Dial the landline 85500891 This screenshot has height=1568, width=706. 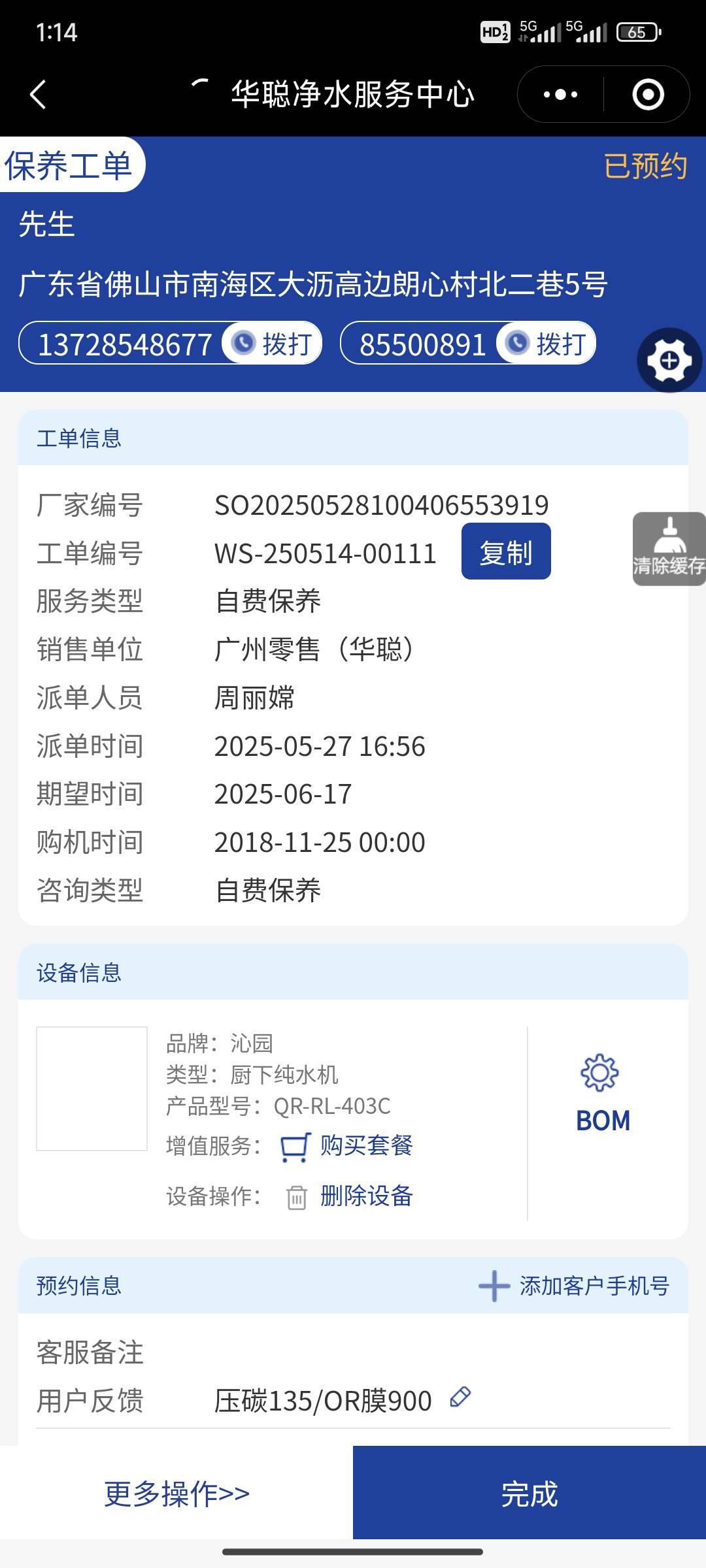(x=546, y=343)
